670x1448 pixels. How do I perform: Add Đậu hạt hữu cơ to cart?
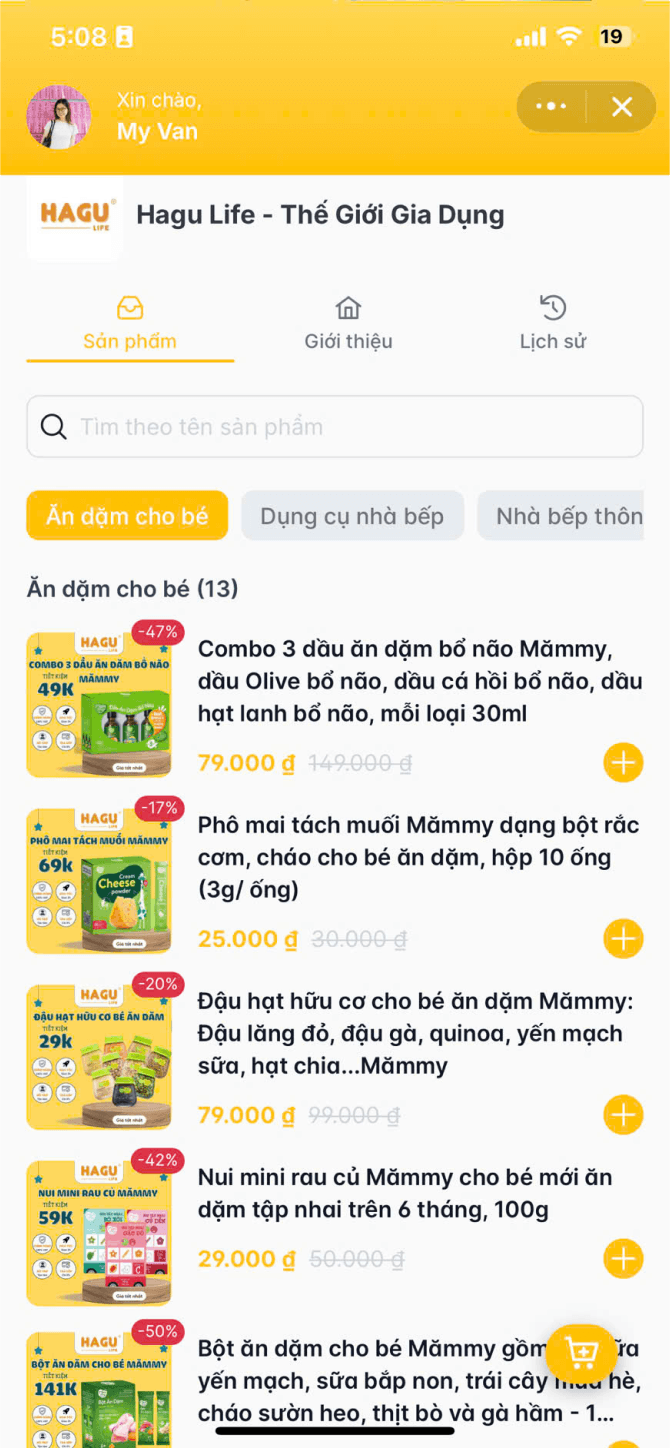point(623,1115)
